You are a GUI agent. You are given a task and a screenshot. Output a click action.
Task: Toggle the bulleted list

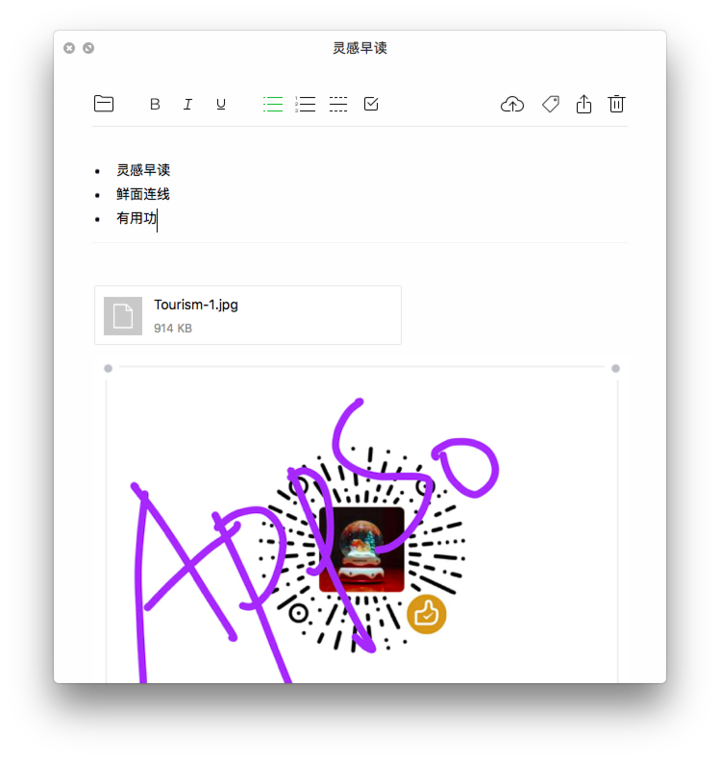273,104
